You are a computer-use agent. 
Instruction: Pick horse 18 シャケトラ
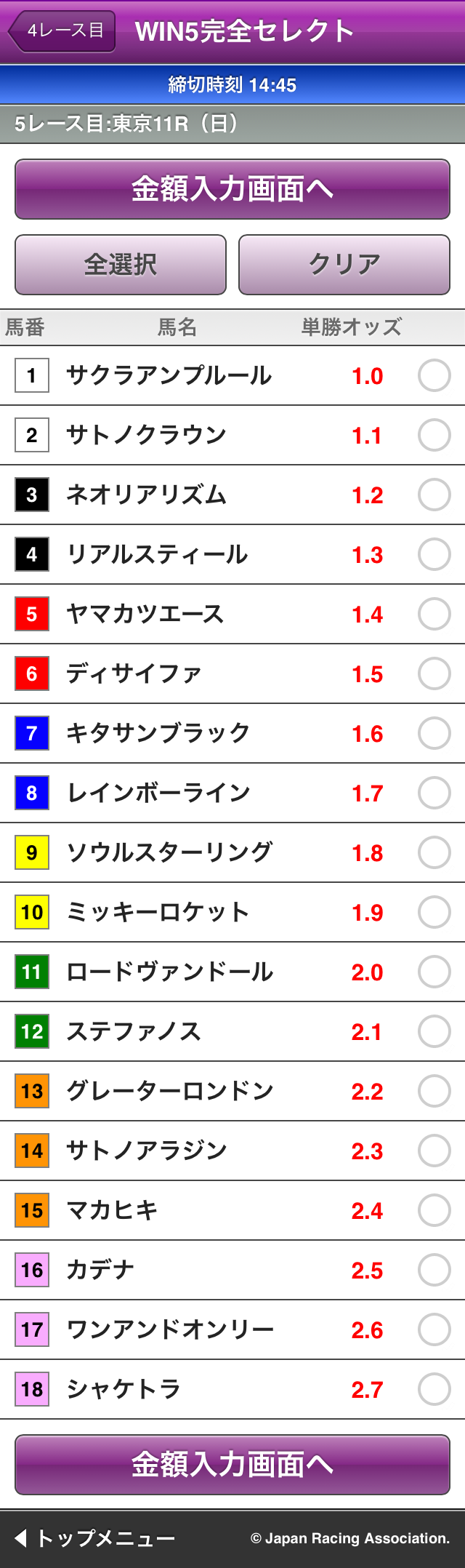[x=434, y=1390]
